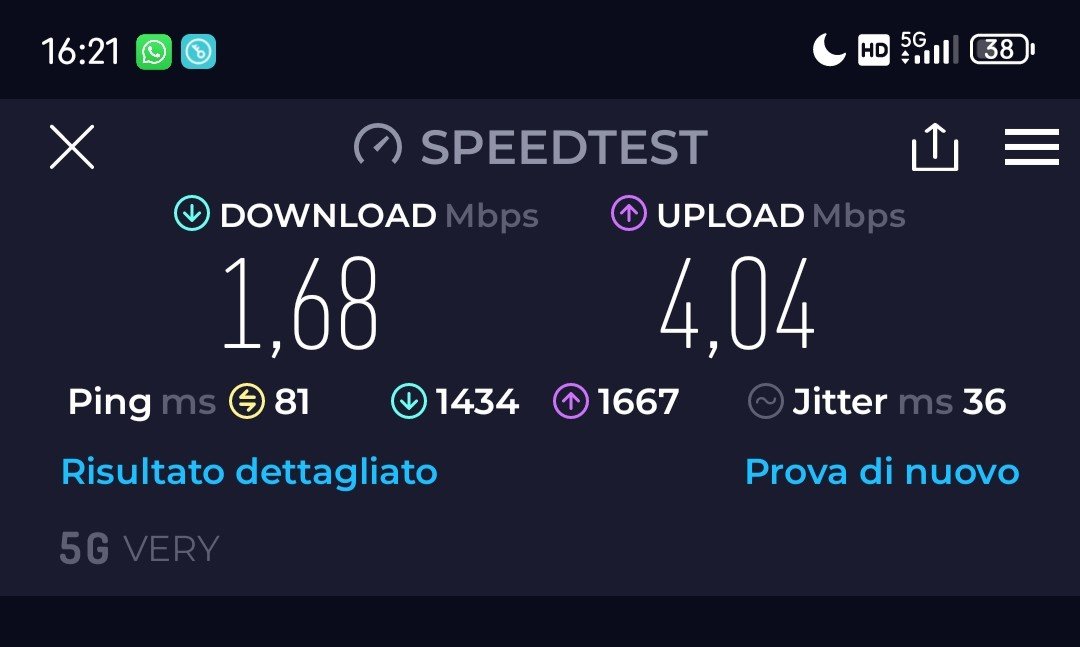Tap Prova di nuovo to retest
The image size is (1080, 647).
click(882, 471)
